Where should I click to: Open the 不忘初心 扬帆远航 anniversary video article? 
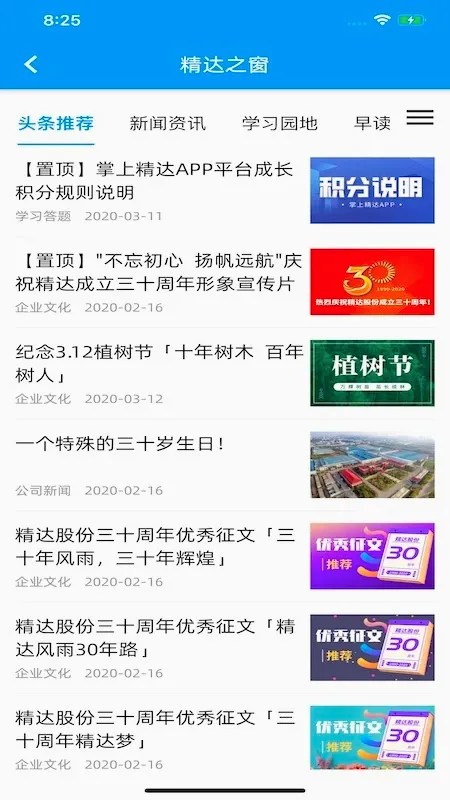[x=225, y=282]
